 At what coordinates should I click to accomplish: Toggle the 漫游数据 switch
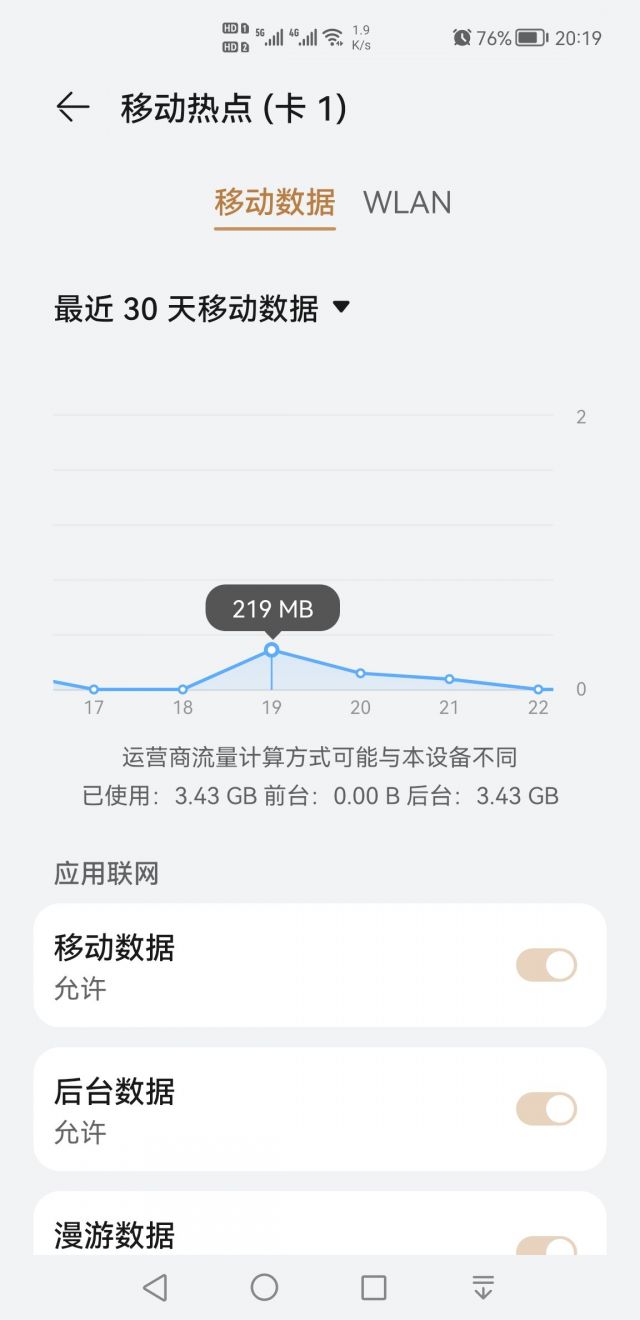[x=546, y=1247]
